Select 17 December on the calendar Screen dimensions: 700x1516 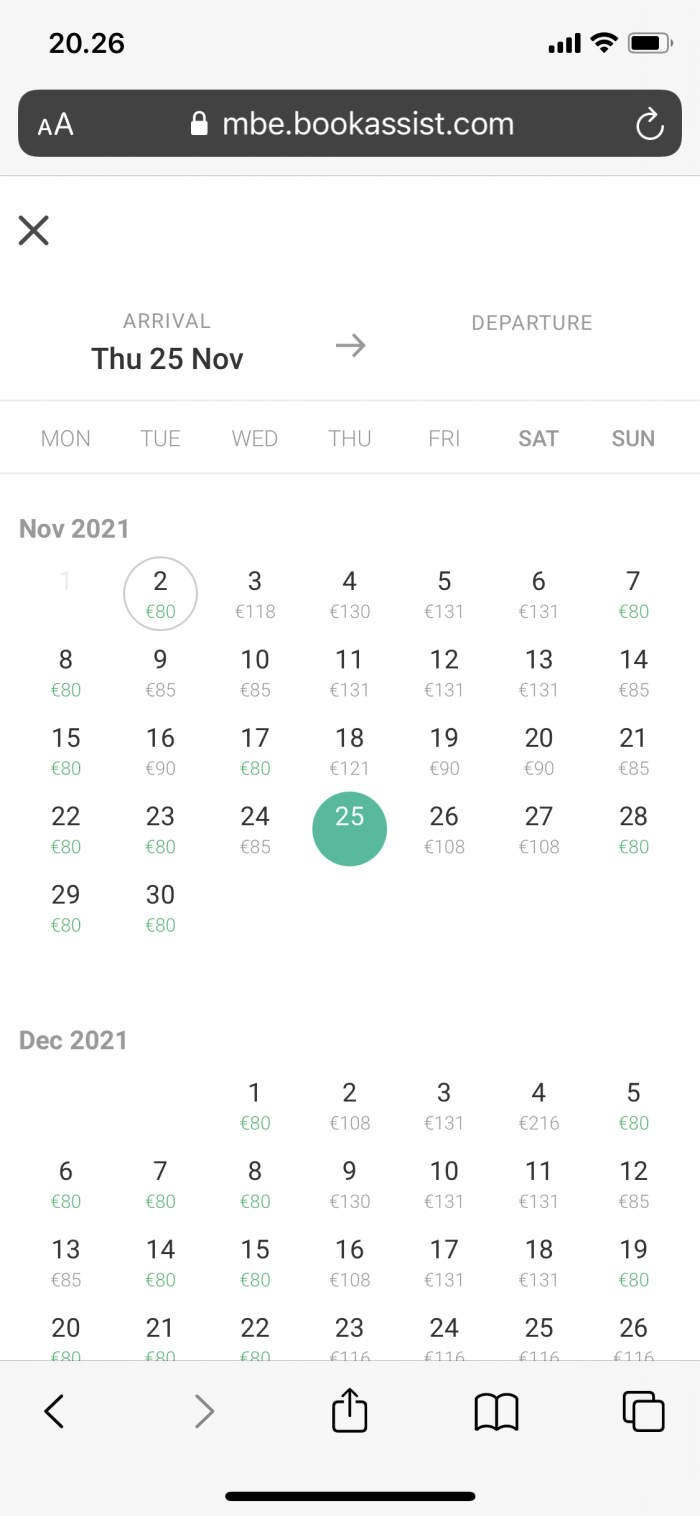[x=444, y=1261]
